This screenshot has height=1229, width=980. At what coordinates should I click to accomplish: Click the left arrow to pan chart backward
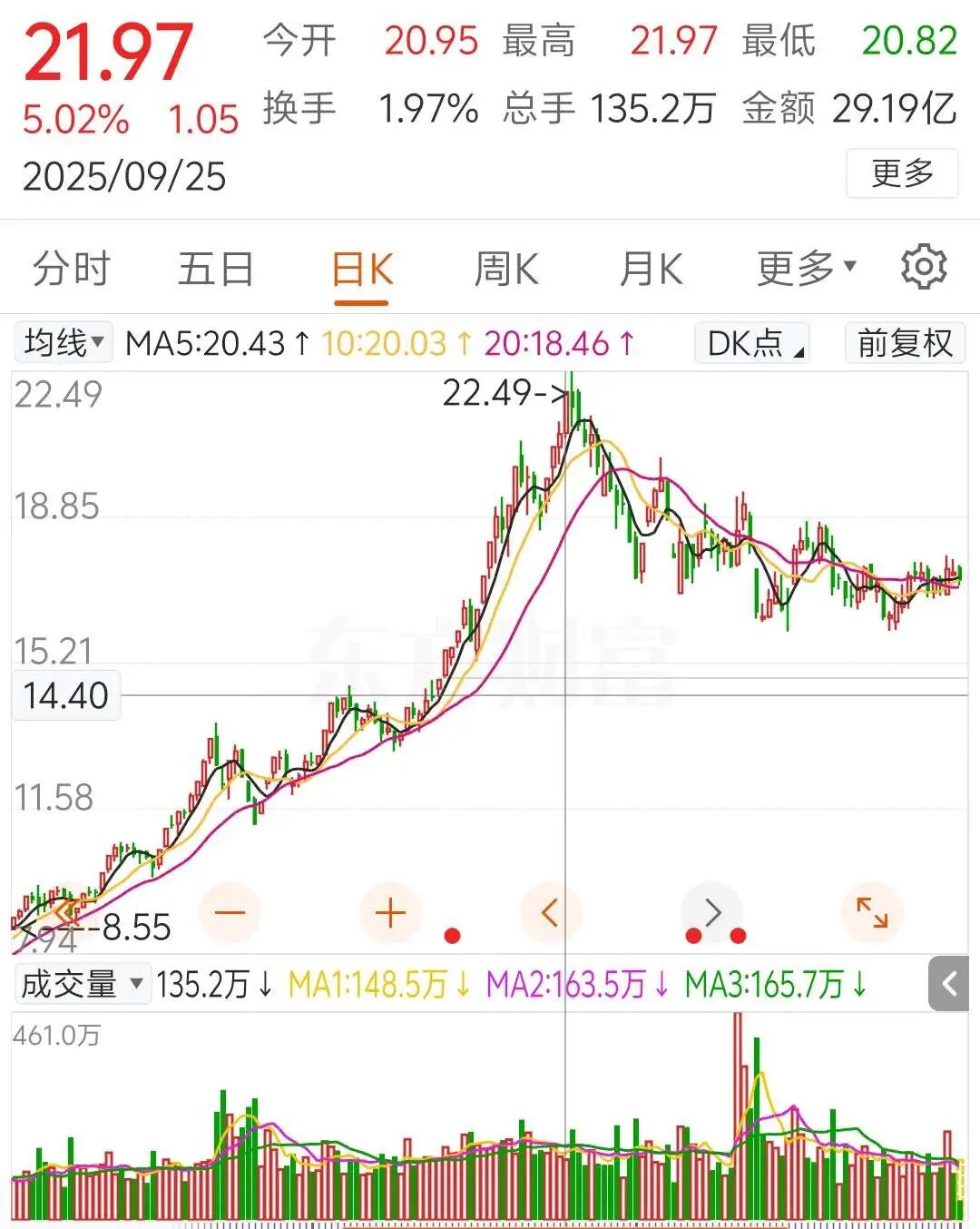[551, 912]
